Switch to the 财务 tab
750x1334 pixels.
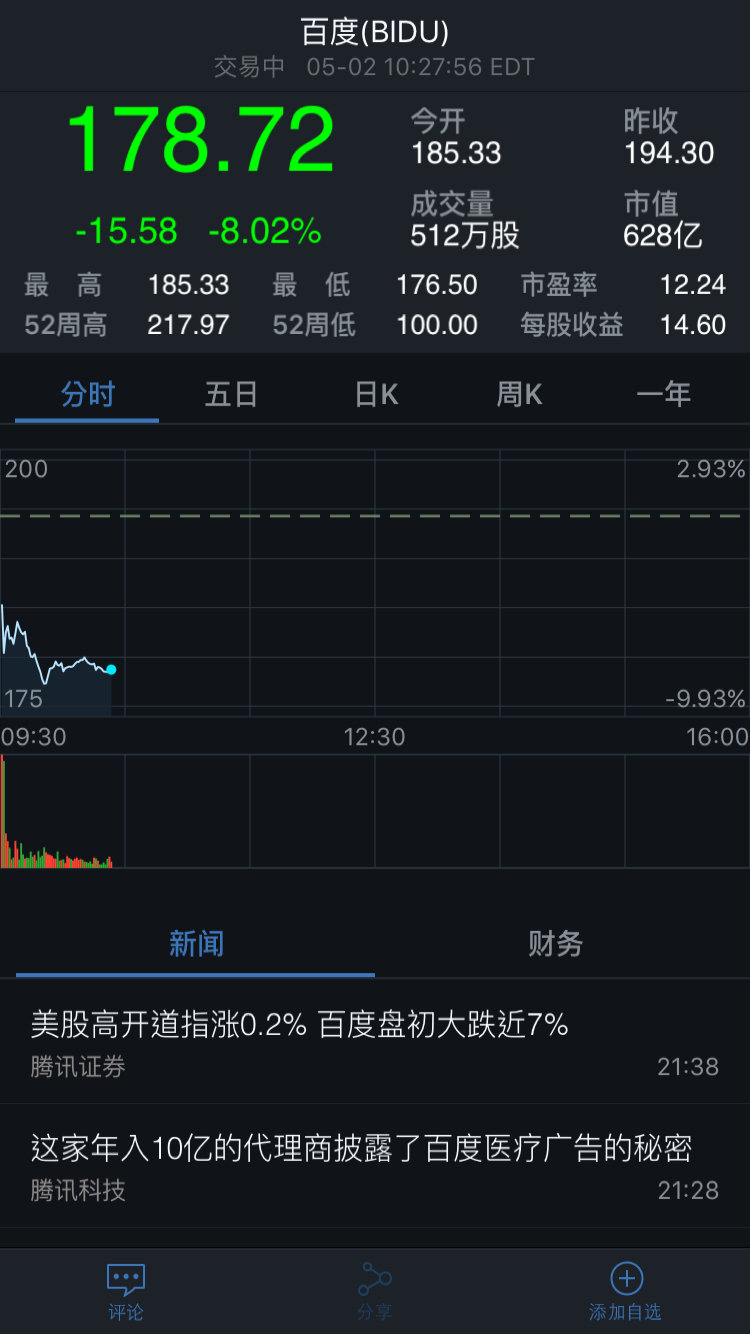pos(555,943)
